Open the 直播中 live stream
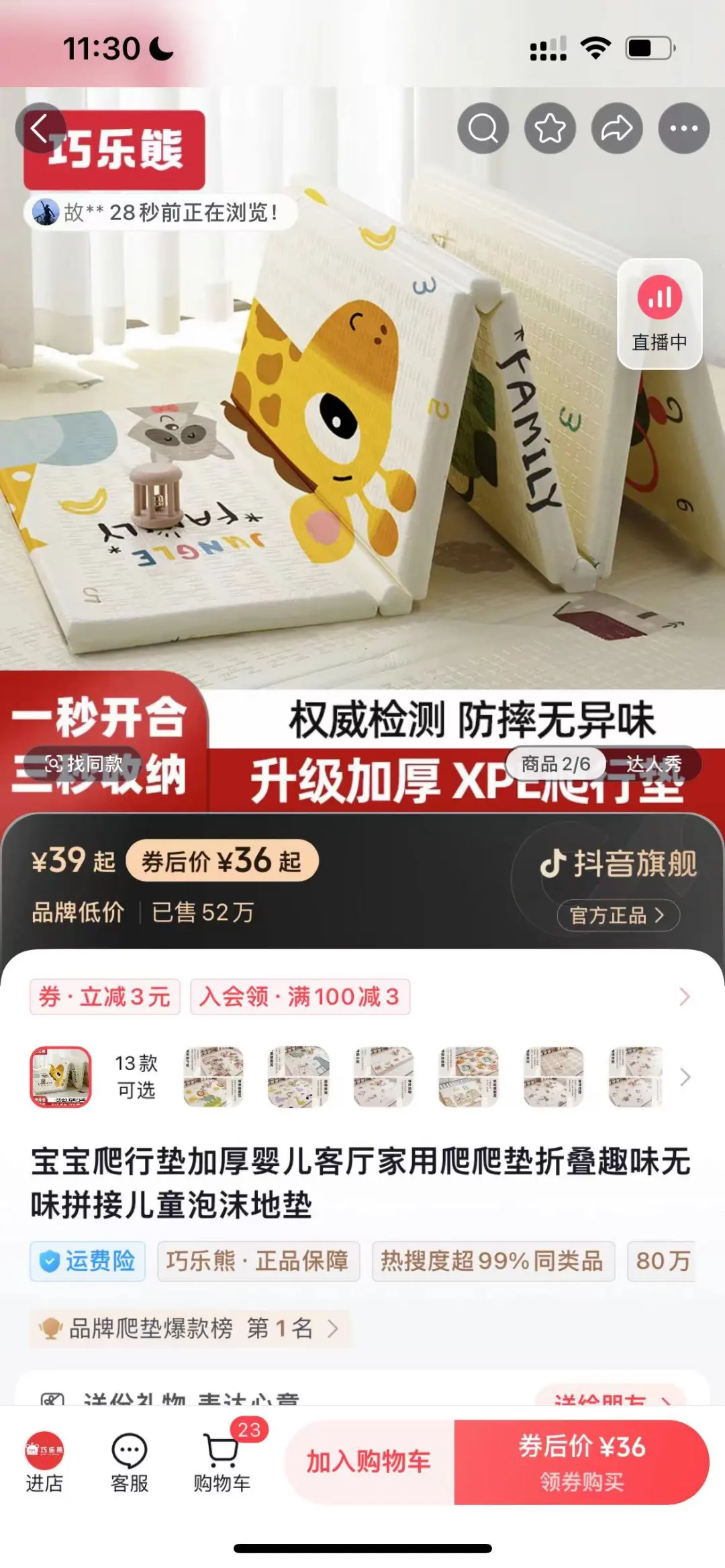Screen dimensions: 725x1568 (659, 314)
